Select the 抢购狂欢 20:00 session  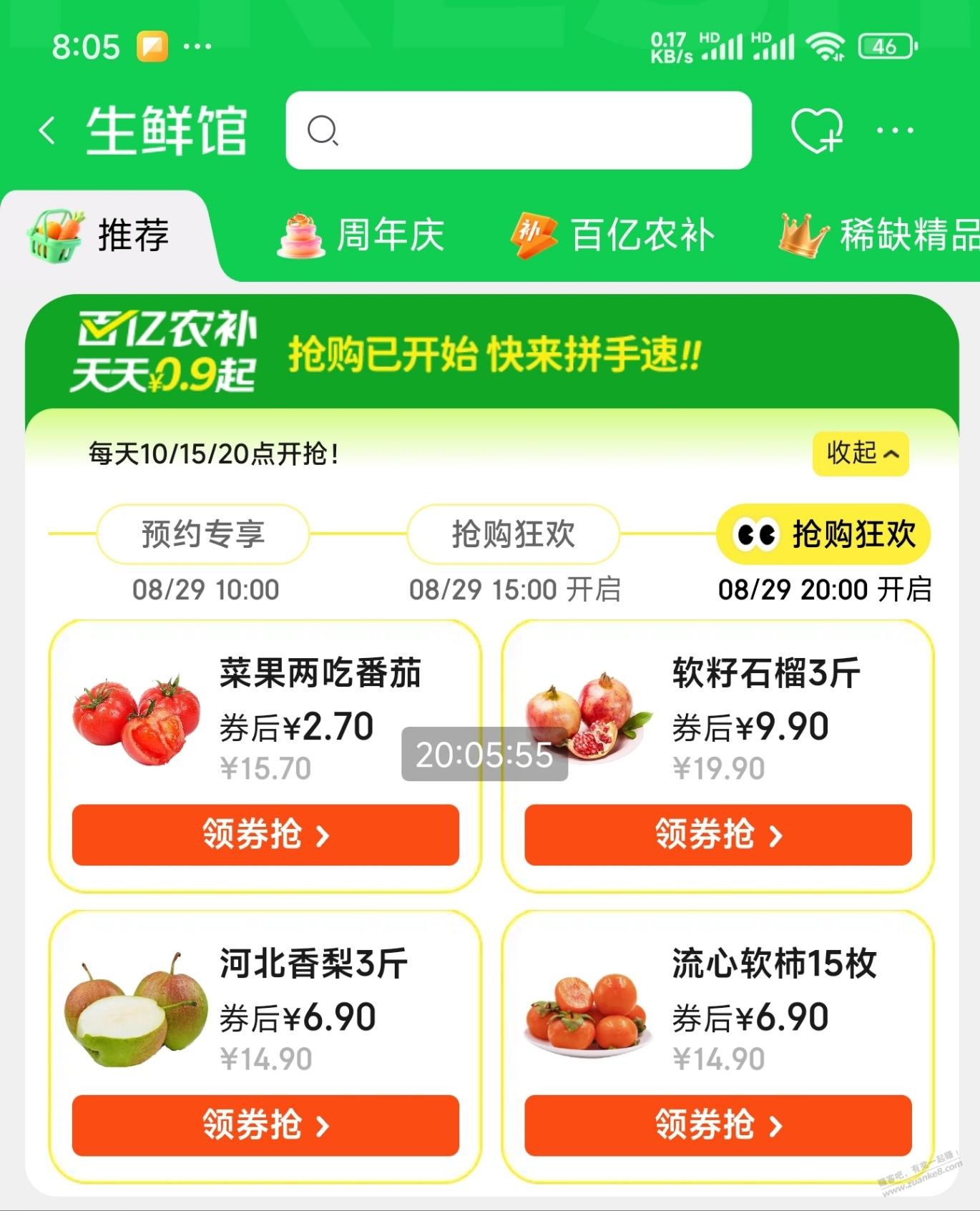[824, 534]
